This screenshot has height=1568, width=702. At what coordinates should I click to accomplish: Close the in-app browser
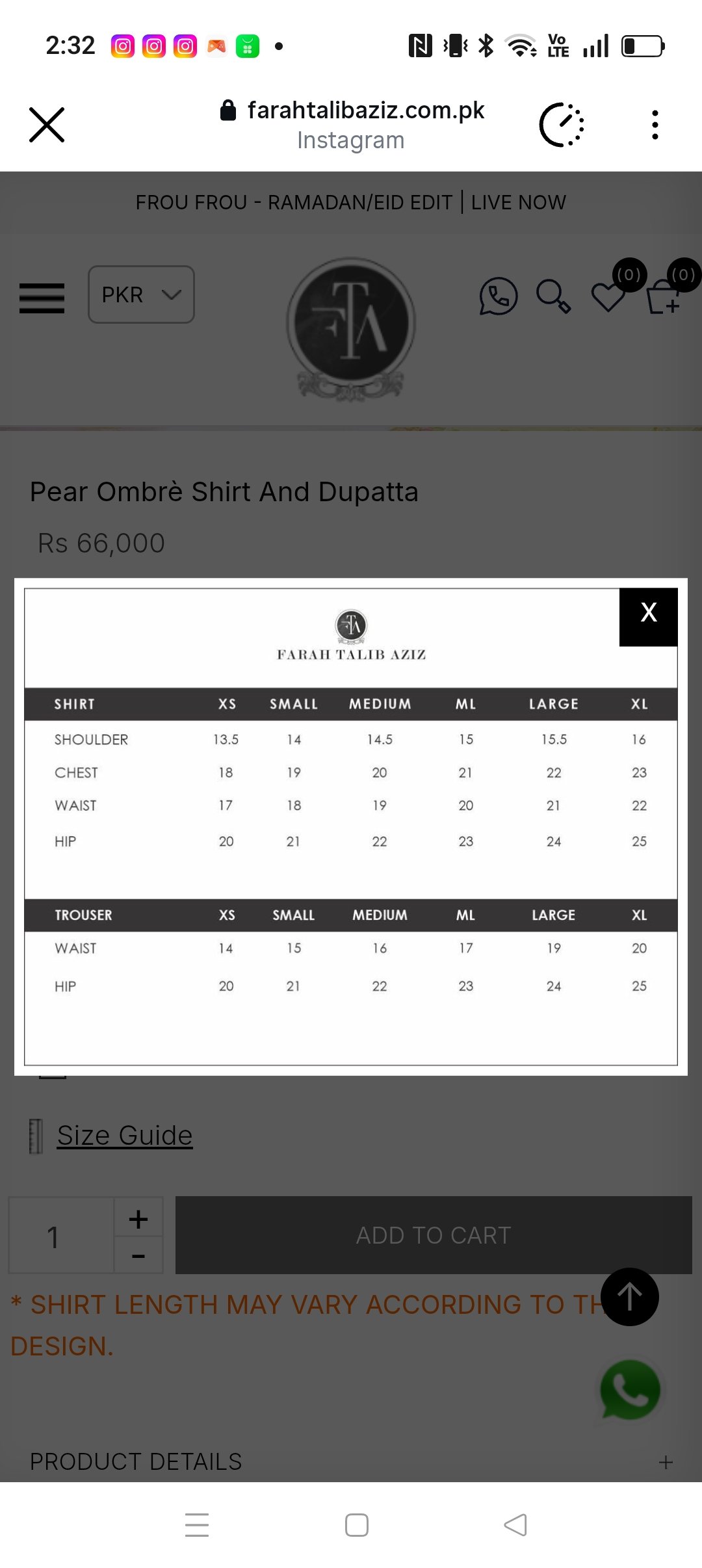click(x=47, y=125)
